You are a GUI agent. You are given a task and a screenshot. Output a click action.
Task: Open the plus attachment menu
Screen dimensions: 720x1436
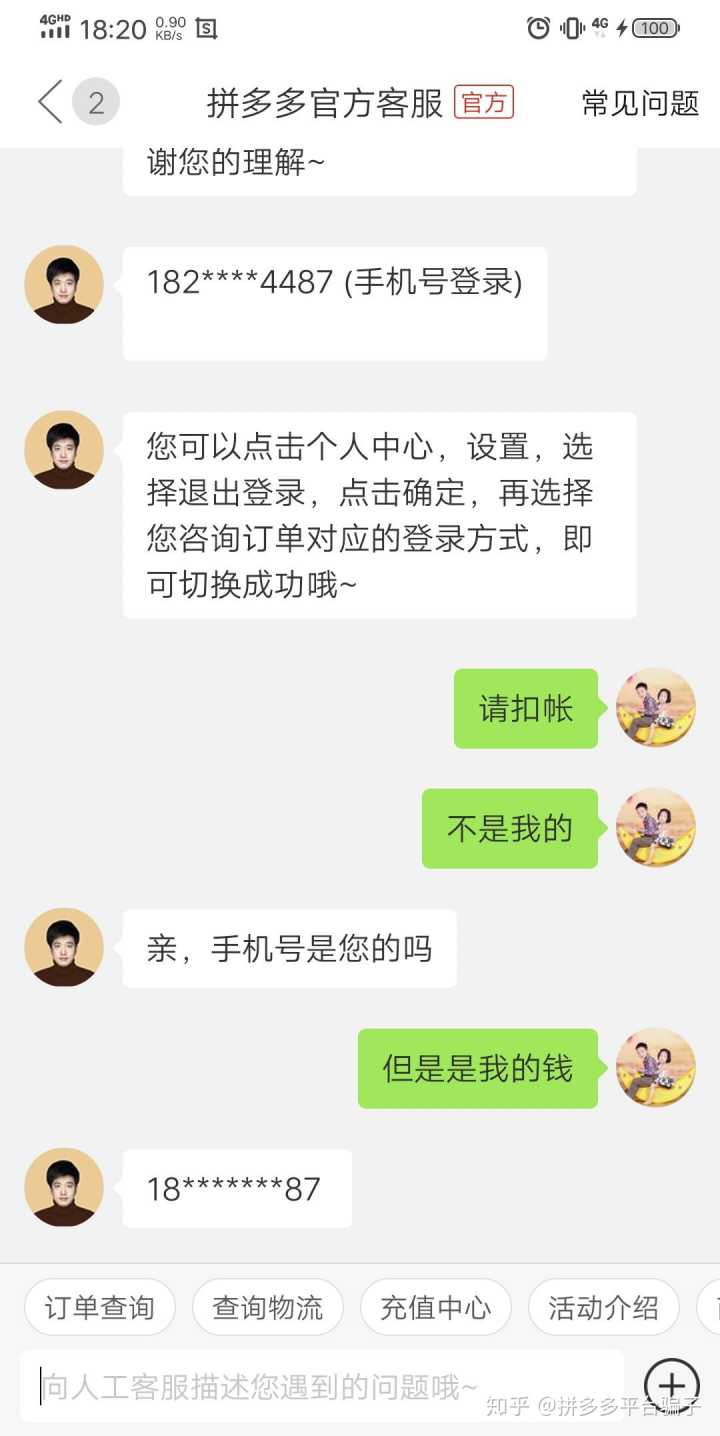671,1386
